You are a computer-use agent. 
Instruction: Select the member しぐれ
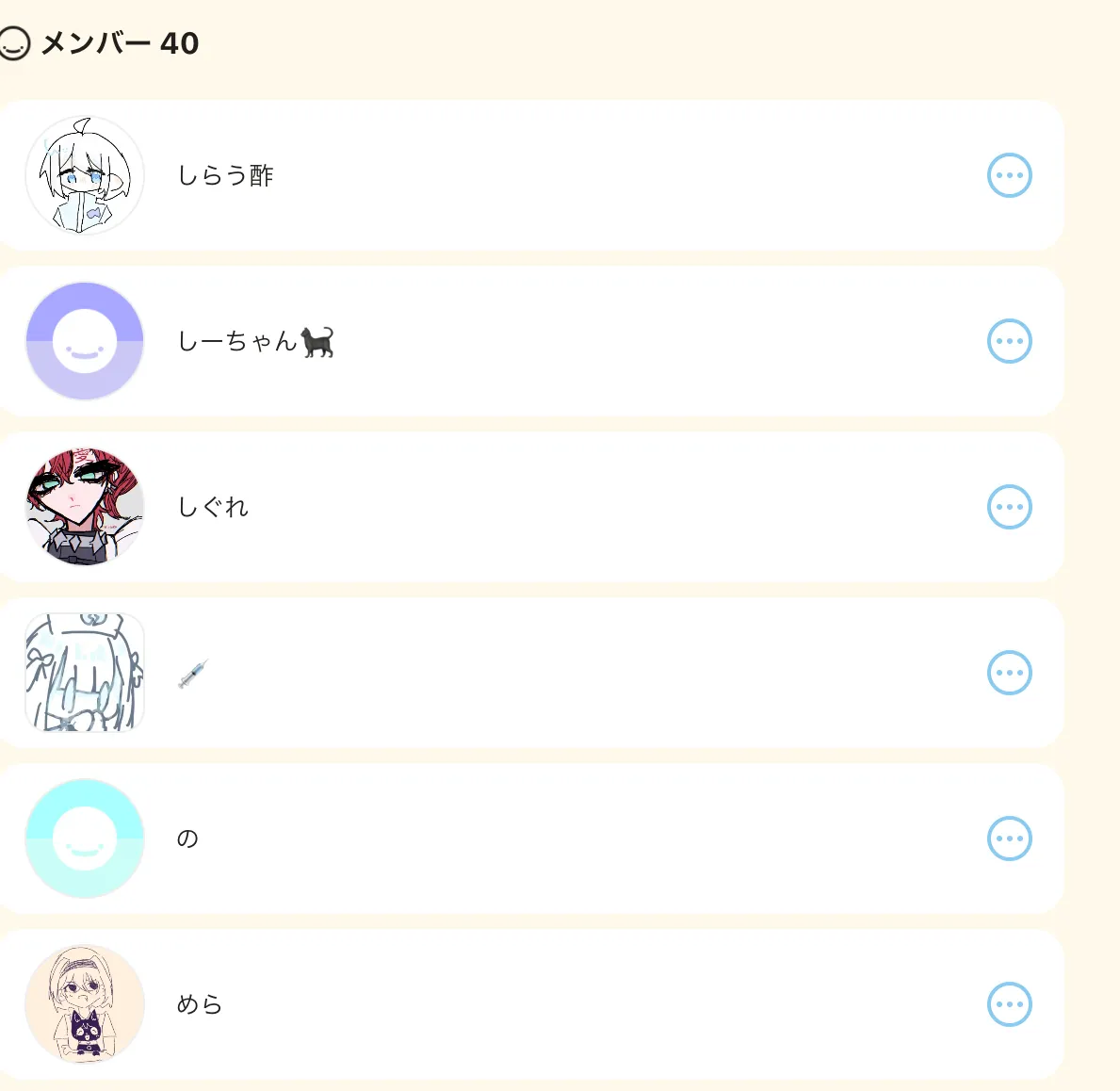coord(213,507)
